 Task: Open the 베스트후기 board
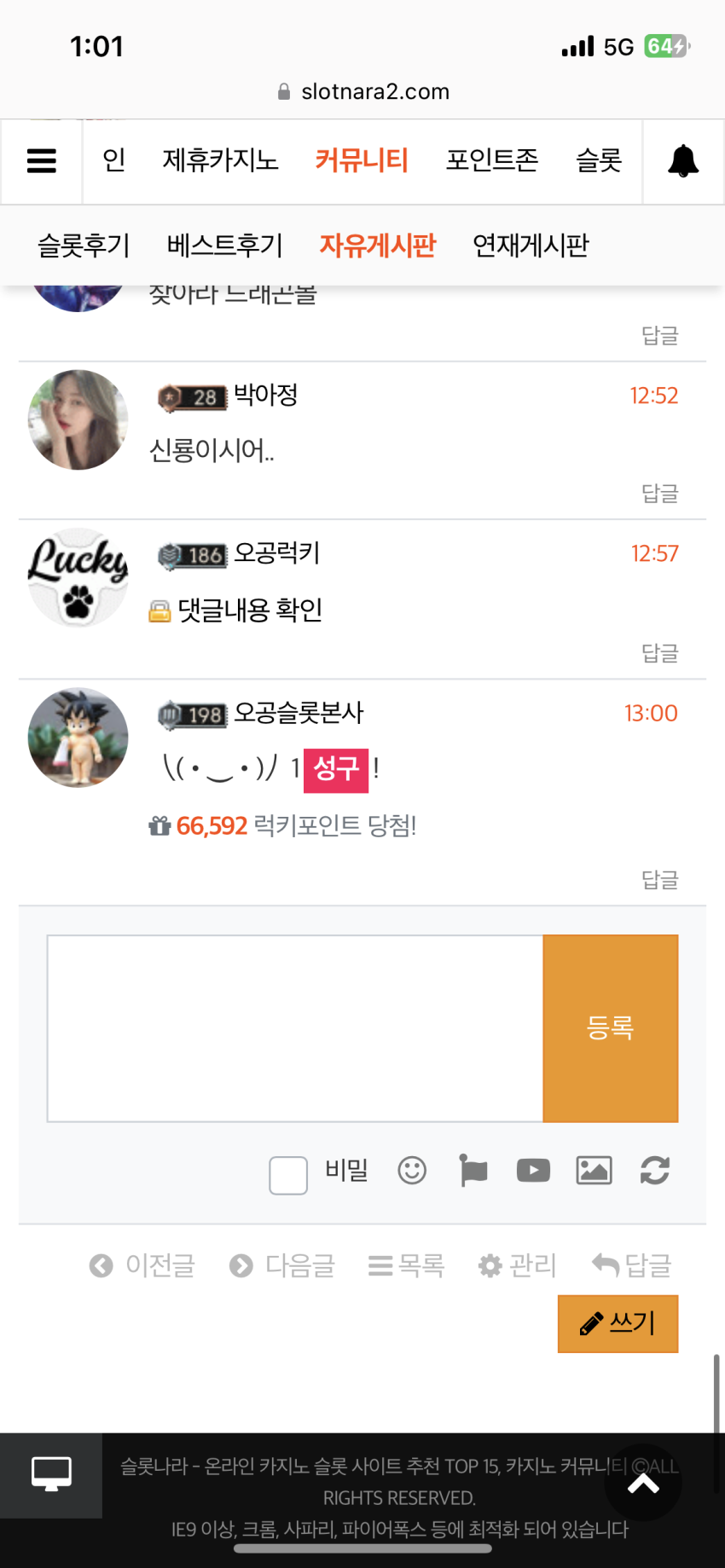click(225, 246)
